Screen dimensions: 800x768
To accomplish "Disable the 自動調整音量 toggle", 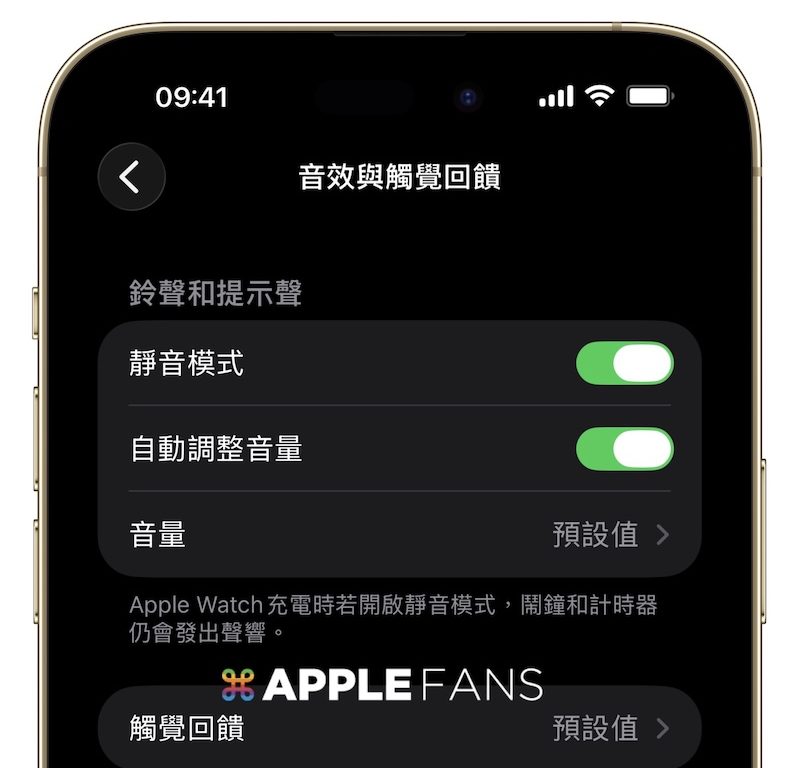I will [x=624, y=449].
